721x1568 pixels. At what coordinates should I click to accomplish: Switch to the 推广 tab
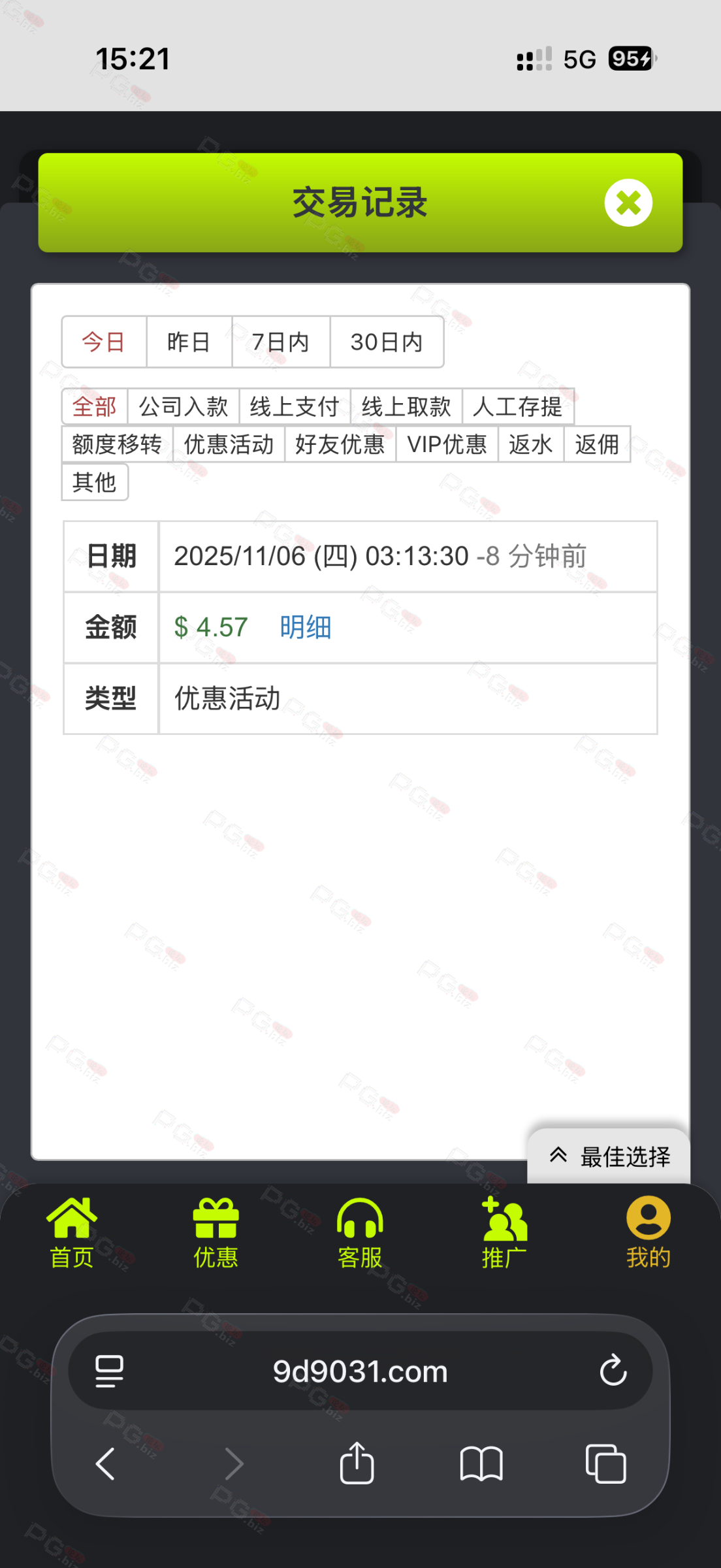click(x=504, y=1233)
